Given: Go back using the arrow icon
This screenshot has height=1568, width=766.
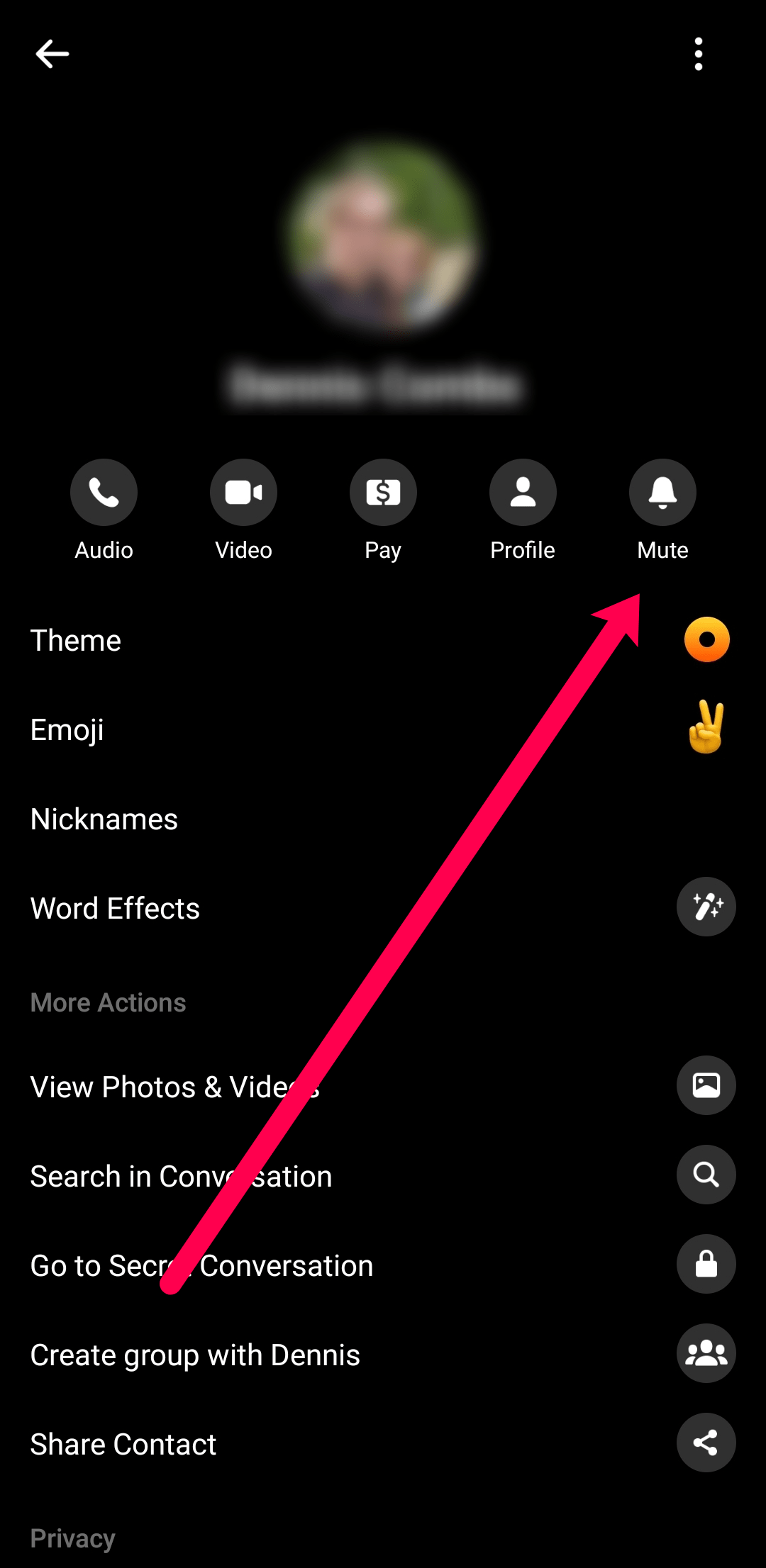Looking at the screenshot, I should (x=52, y=54).
